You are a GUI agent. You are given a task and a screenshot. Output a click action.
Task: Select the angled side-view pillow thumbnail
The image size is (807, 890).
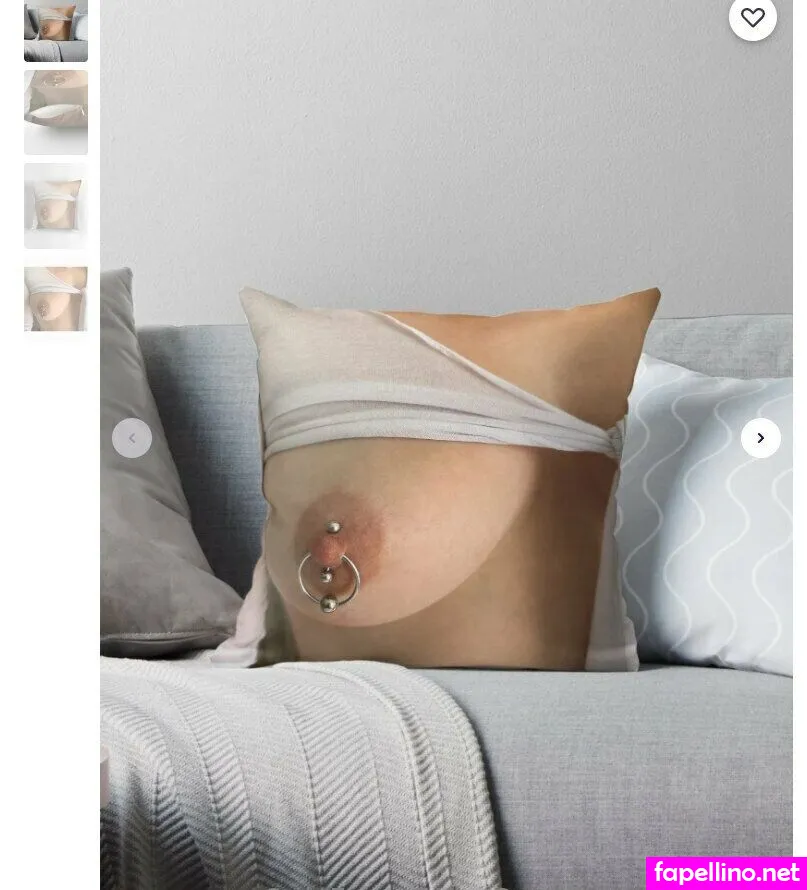point(56,113)
